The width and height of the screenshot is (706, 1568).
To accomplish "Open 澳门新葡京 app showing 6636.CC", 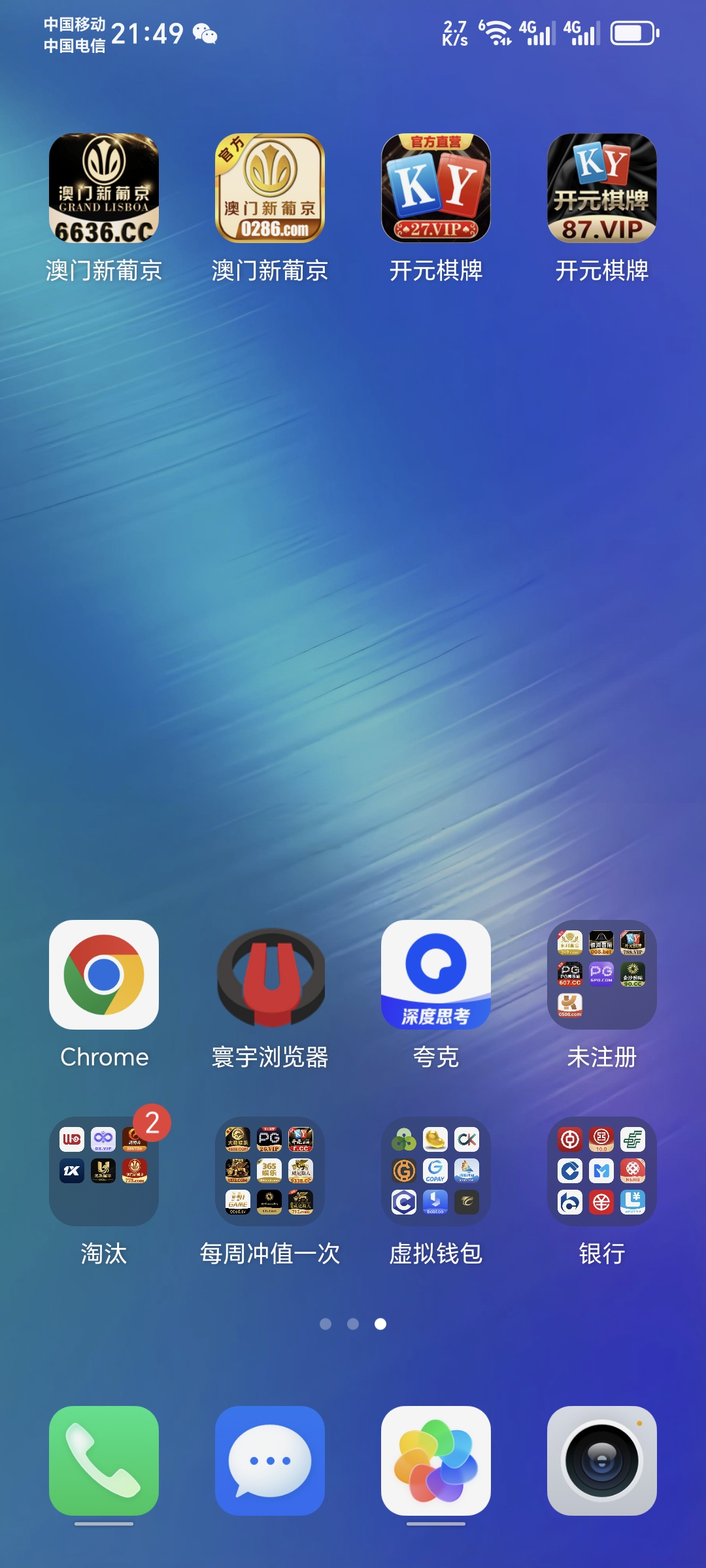I will pyautogui.click(x=104, y=188).
